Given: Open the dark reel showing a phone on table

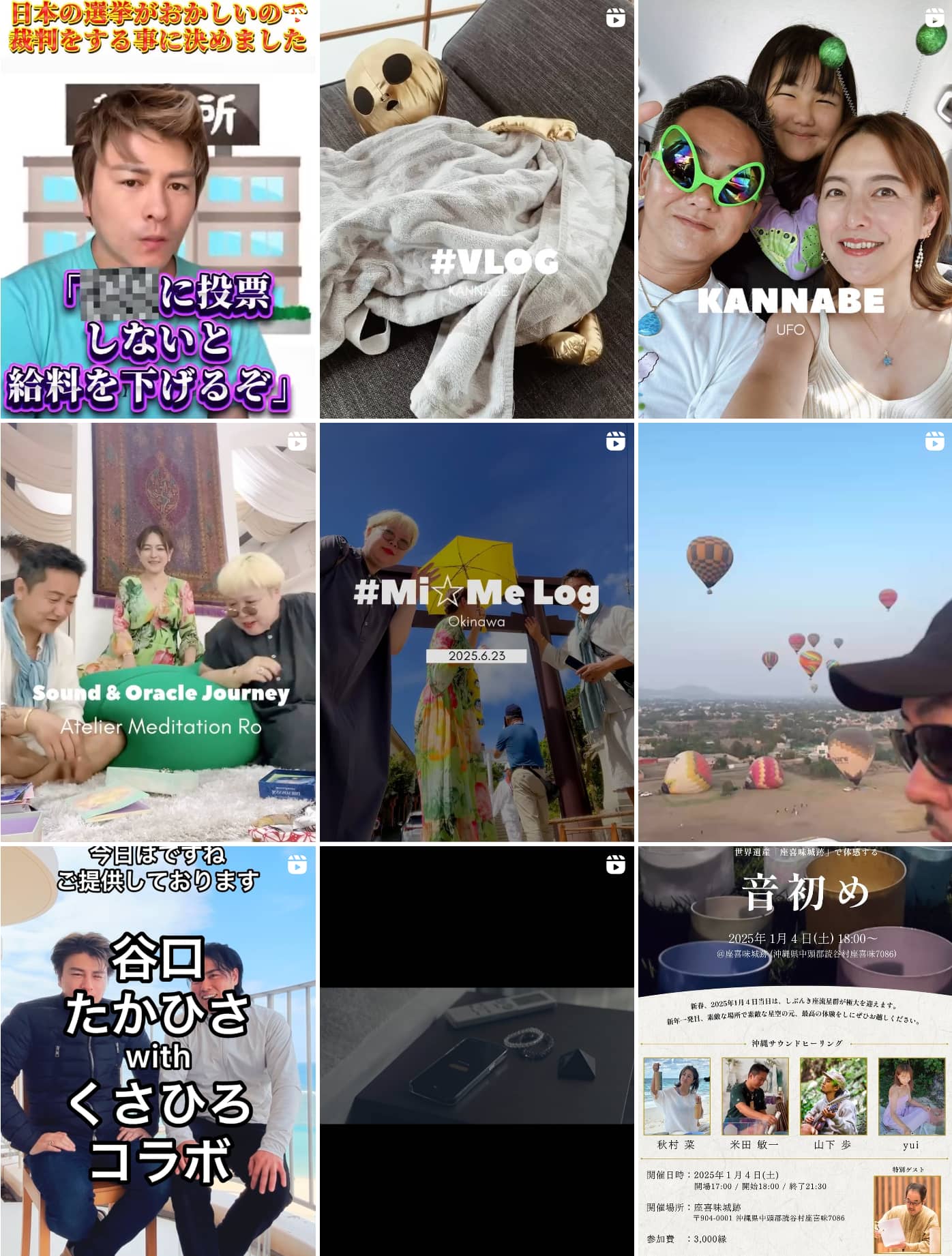Looking at the screenshot, I should pyautogui.click(x=477, y=1051).
